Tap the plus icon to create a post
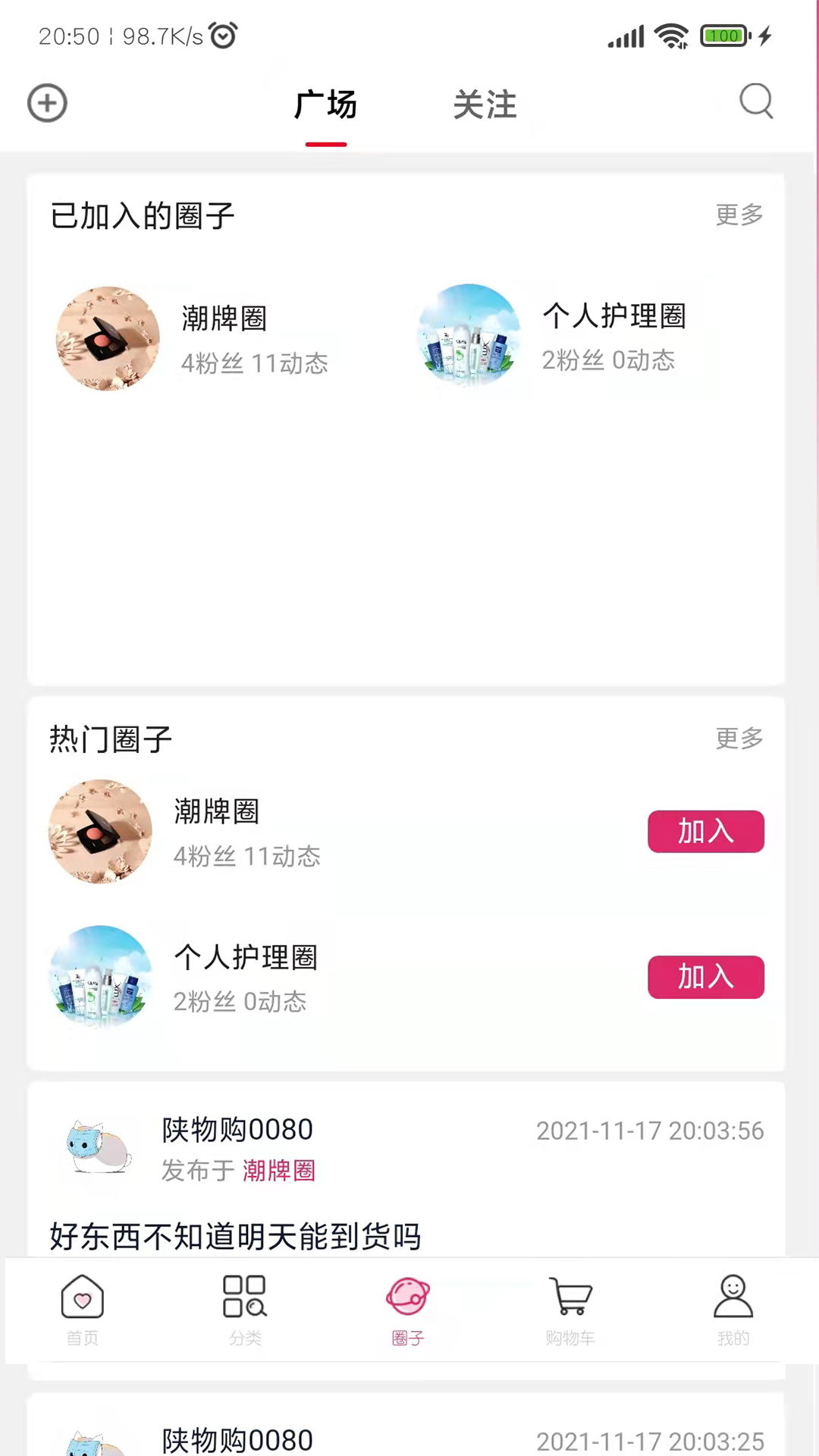The height and width of the screenshot is (1456, 819). click(47, 103)
